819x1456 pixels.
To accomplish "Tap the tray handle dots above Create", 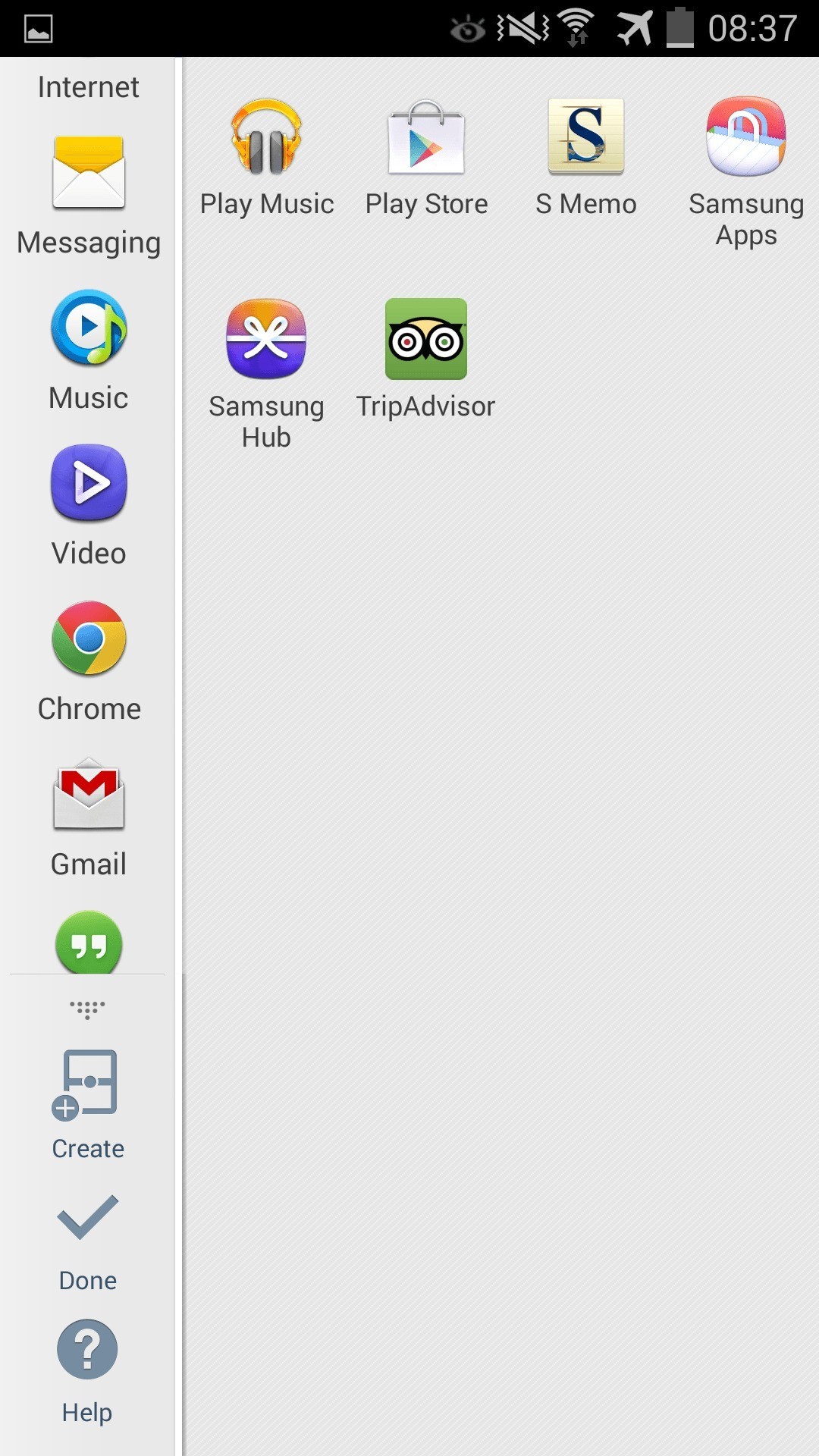I will 87,1009.
